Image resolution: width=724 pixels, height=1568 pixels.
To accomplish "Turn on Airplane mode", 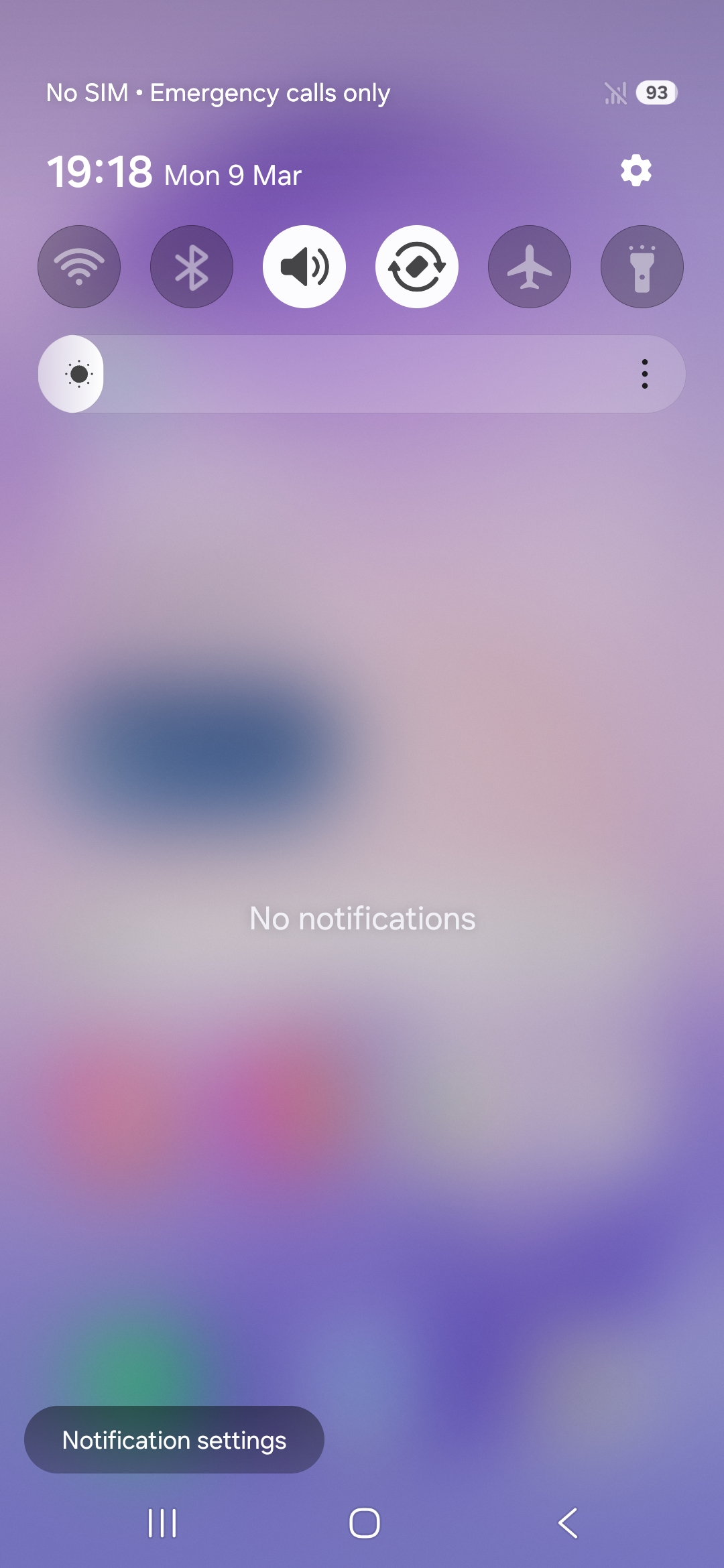I will pyautogui.click(x=530, y=267).
